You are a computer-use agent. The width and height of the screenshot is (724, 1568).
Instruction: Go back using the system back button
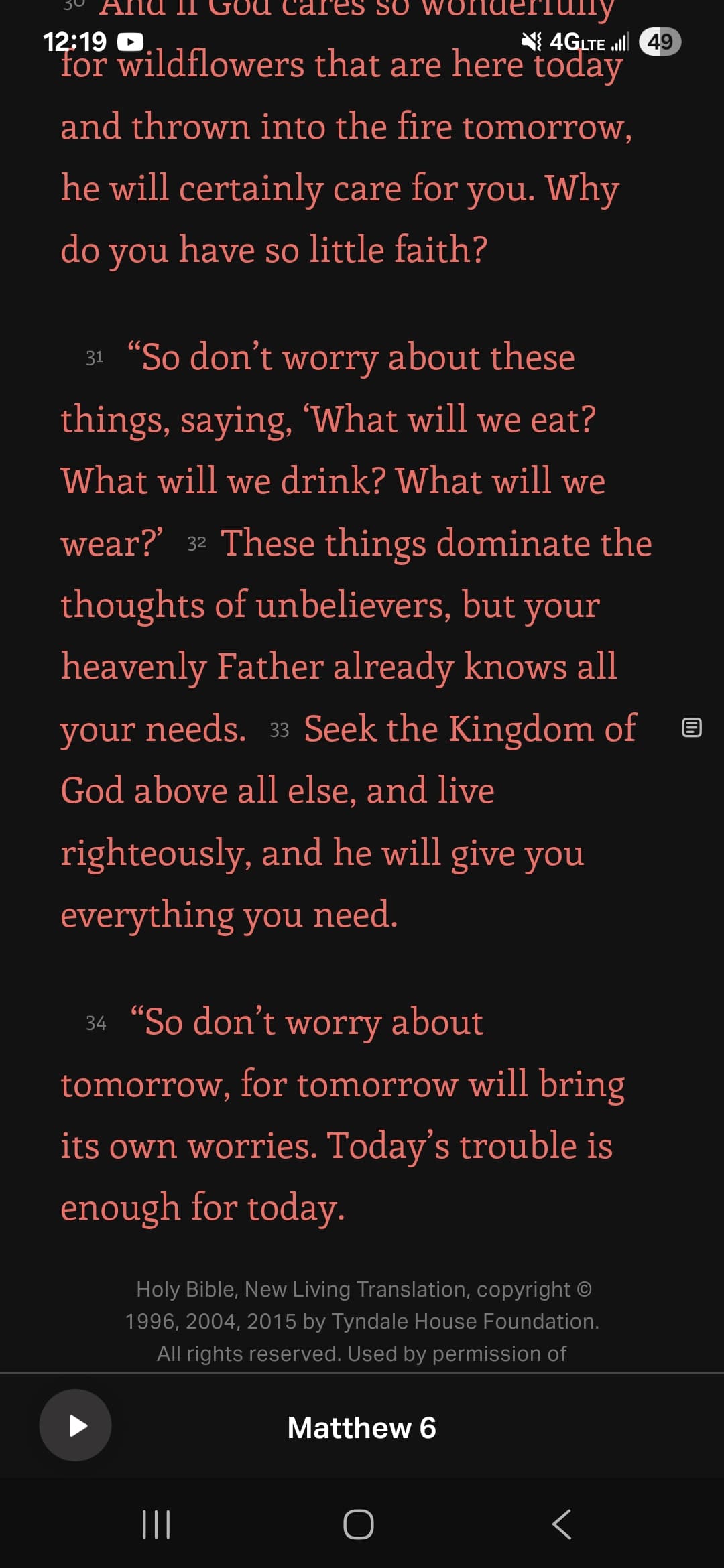[562, 1524]
